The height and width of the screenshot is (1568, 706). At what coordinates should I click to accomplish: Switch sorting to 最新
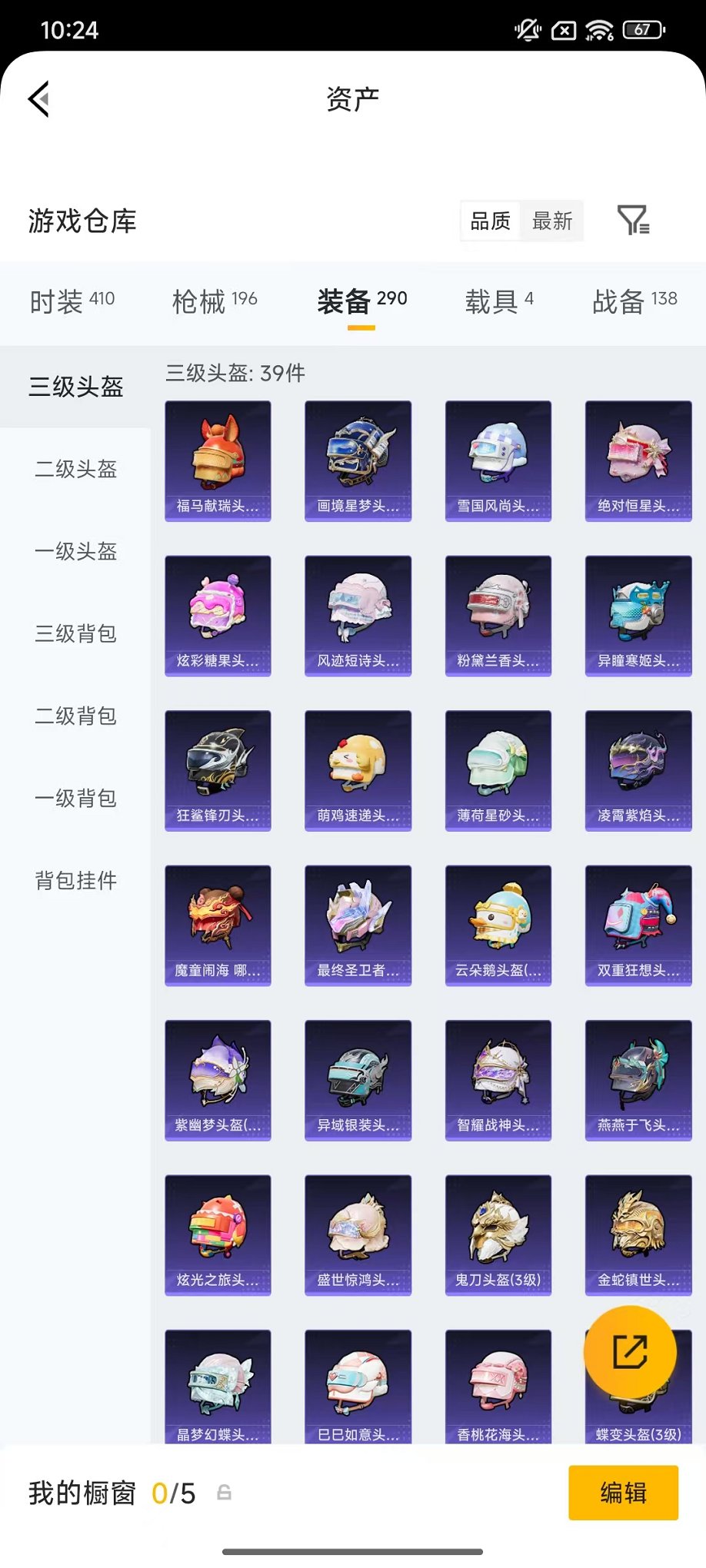coord(553,221)
